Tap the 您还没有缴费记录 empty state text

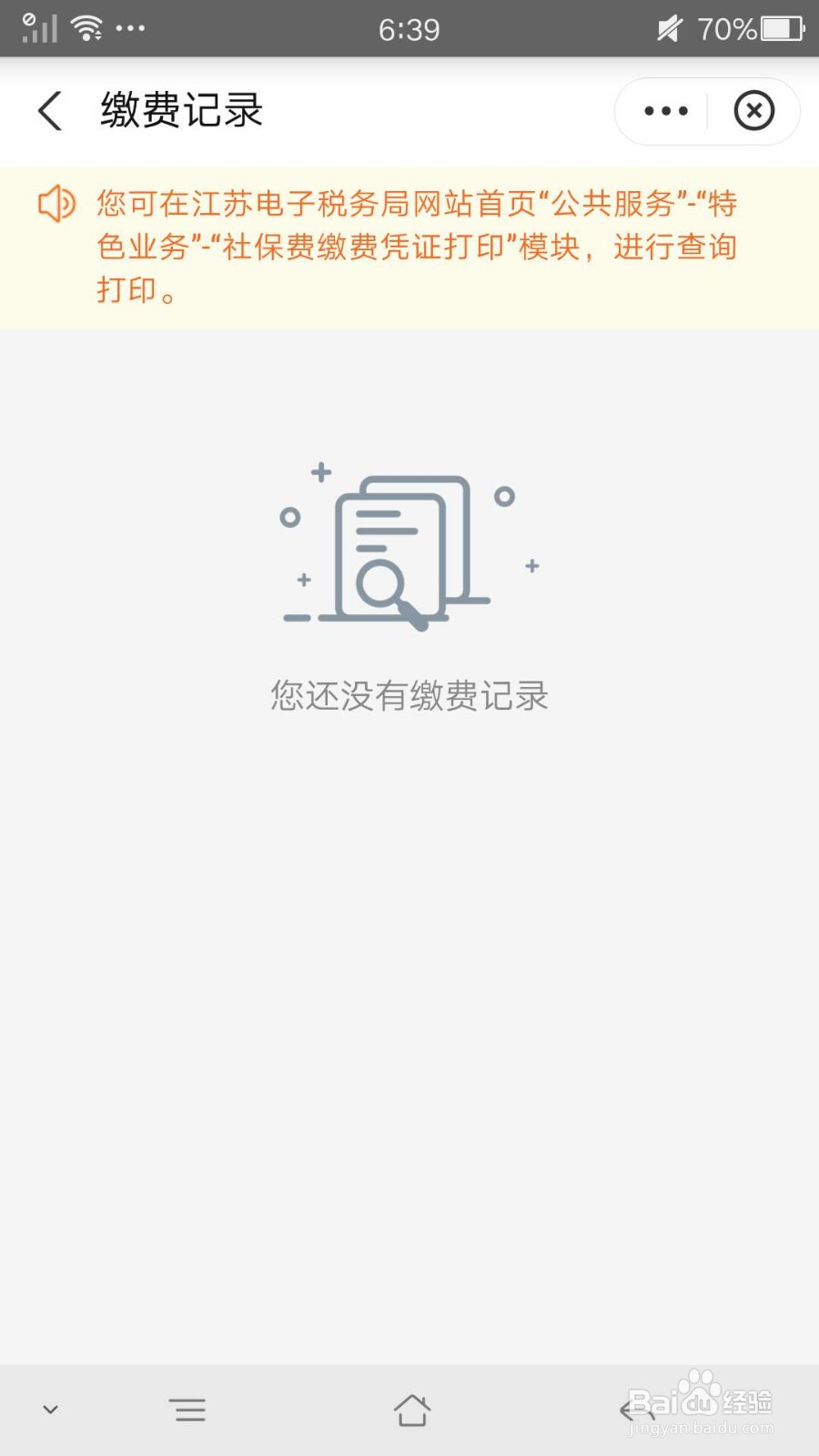(409, 696)
